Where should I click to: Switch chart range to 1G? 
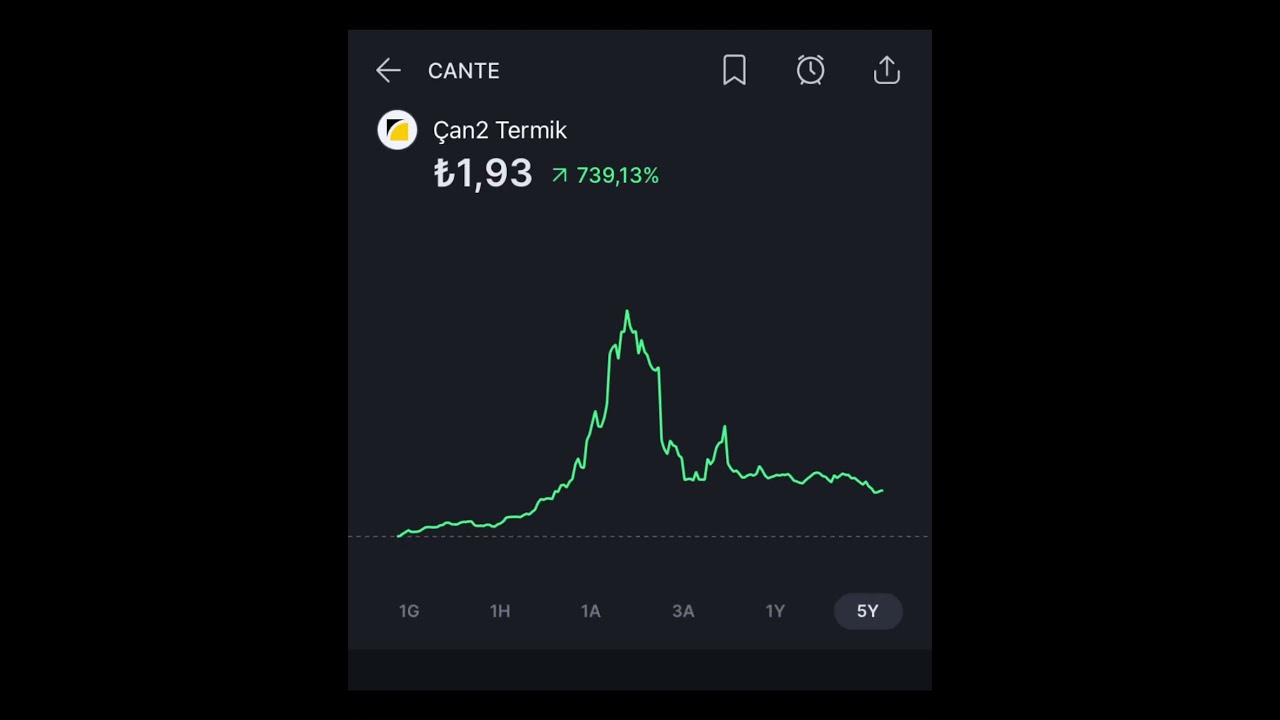[x=409, y=611]
